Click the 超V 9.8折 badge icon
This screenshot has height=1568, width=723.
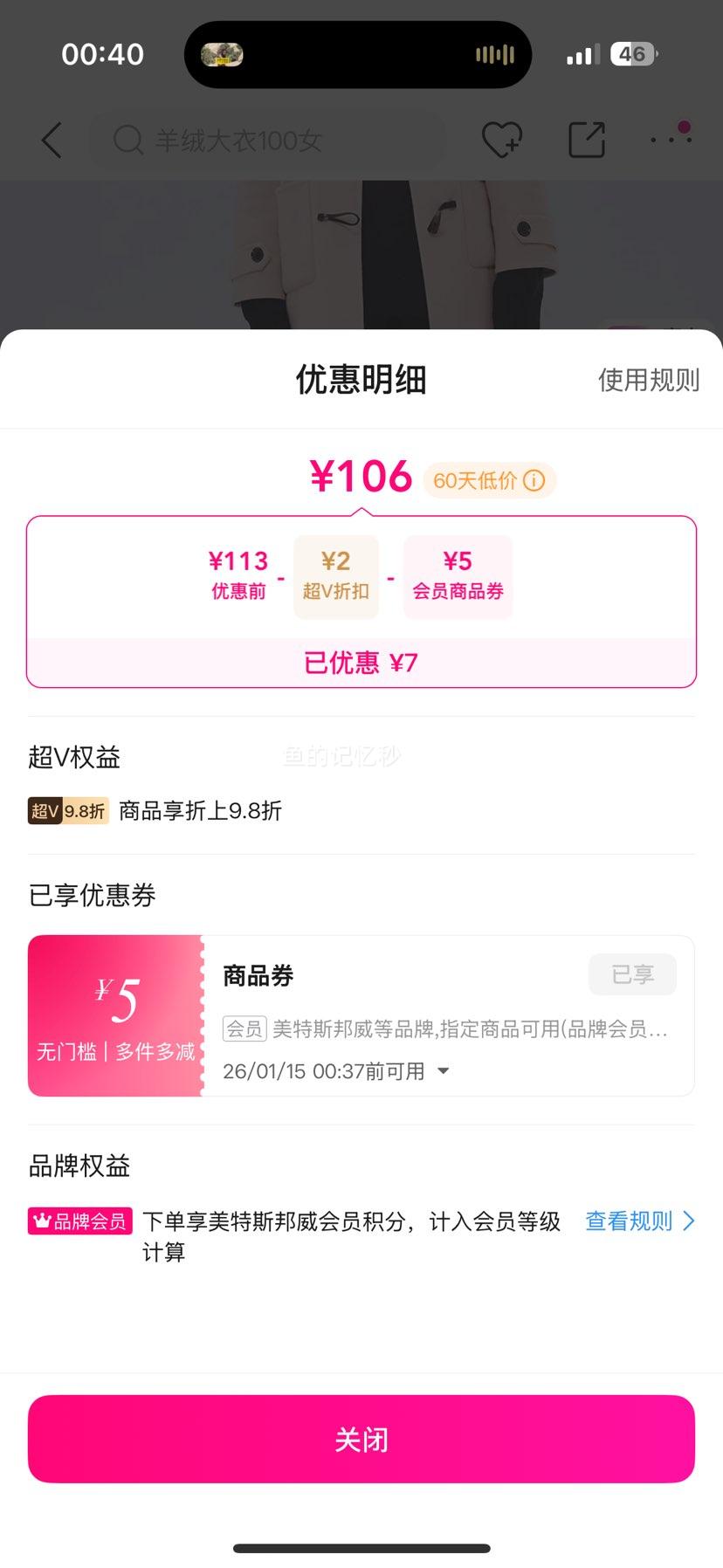click(67, 811)
